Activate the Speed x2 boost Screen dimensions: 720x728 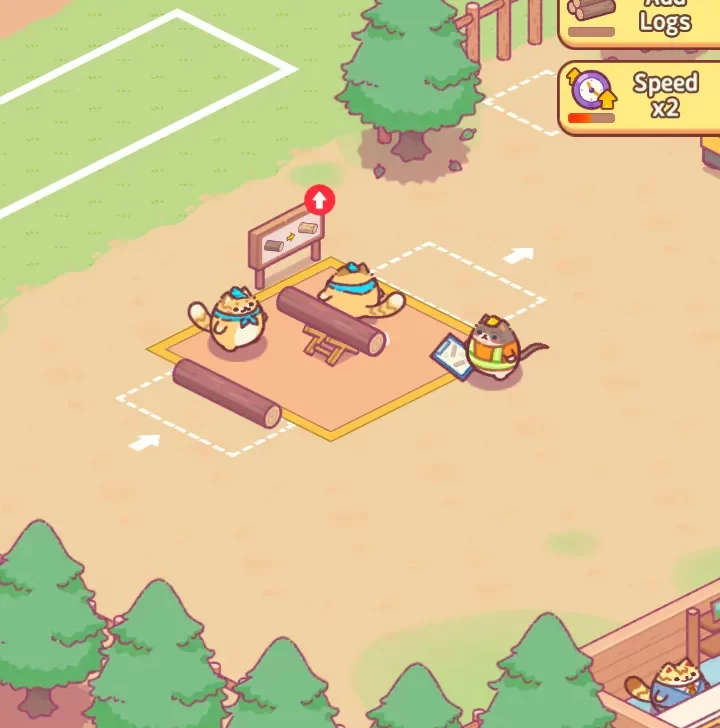(640, 97)
